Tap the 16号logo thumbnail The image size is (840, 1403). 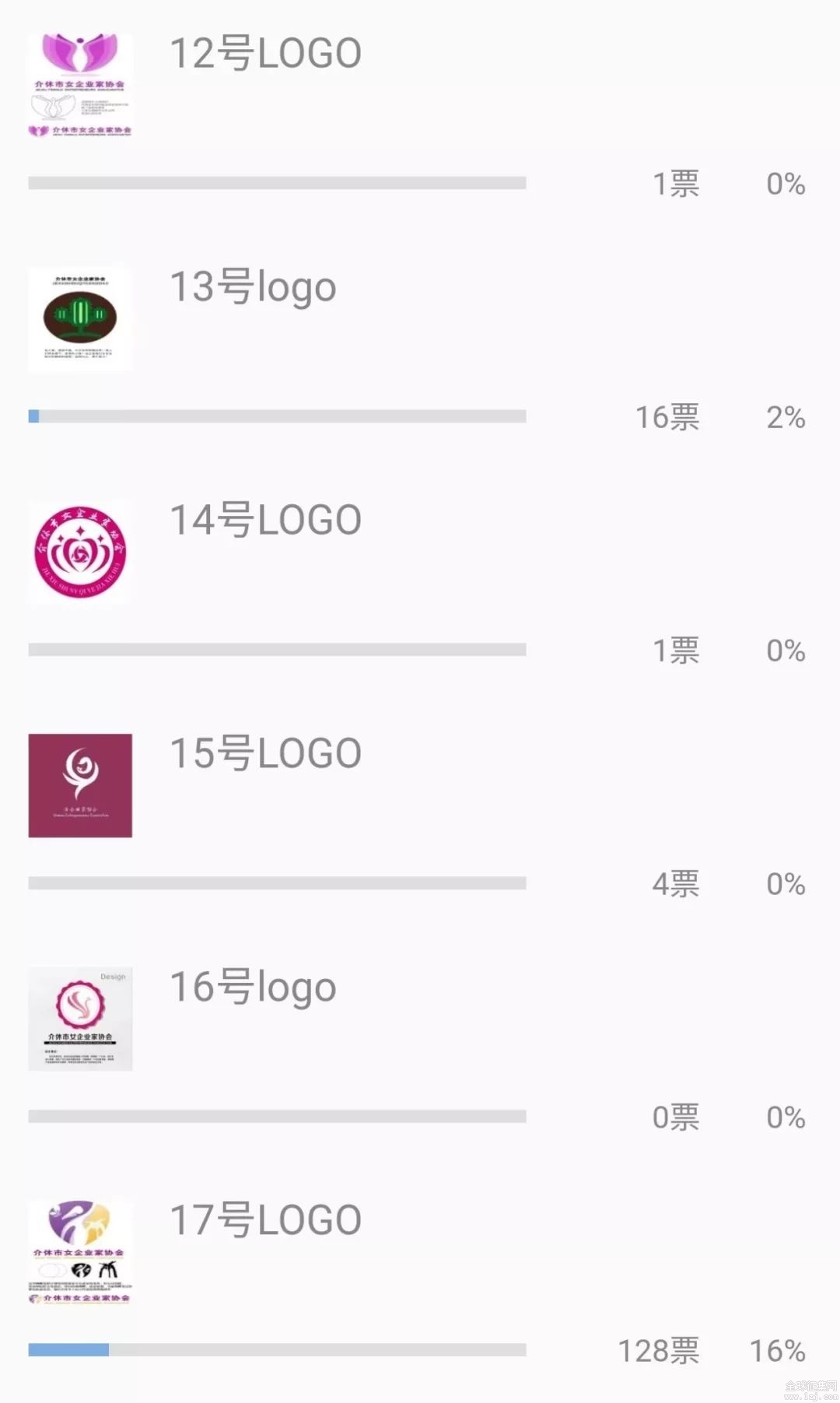80,1019
